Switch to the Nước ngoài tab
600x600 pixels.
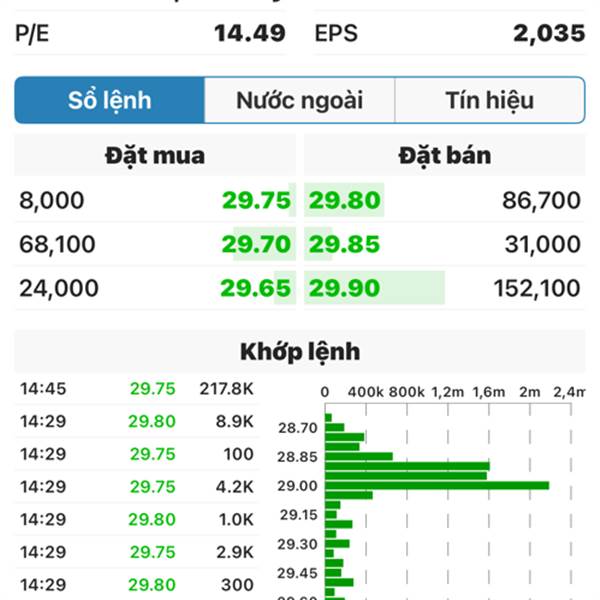pyautogui.click(x=299, y=100)
